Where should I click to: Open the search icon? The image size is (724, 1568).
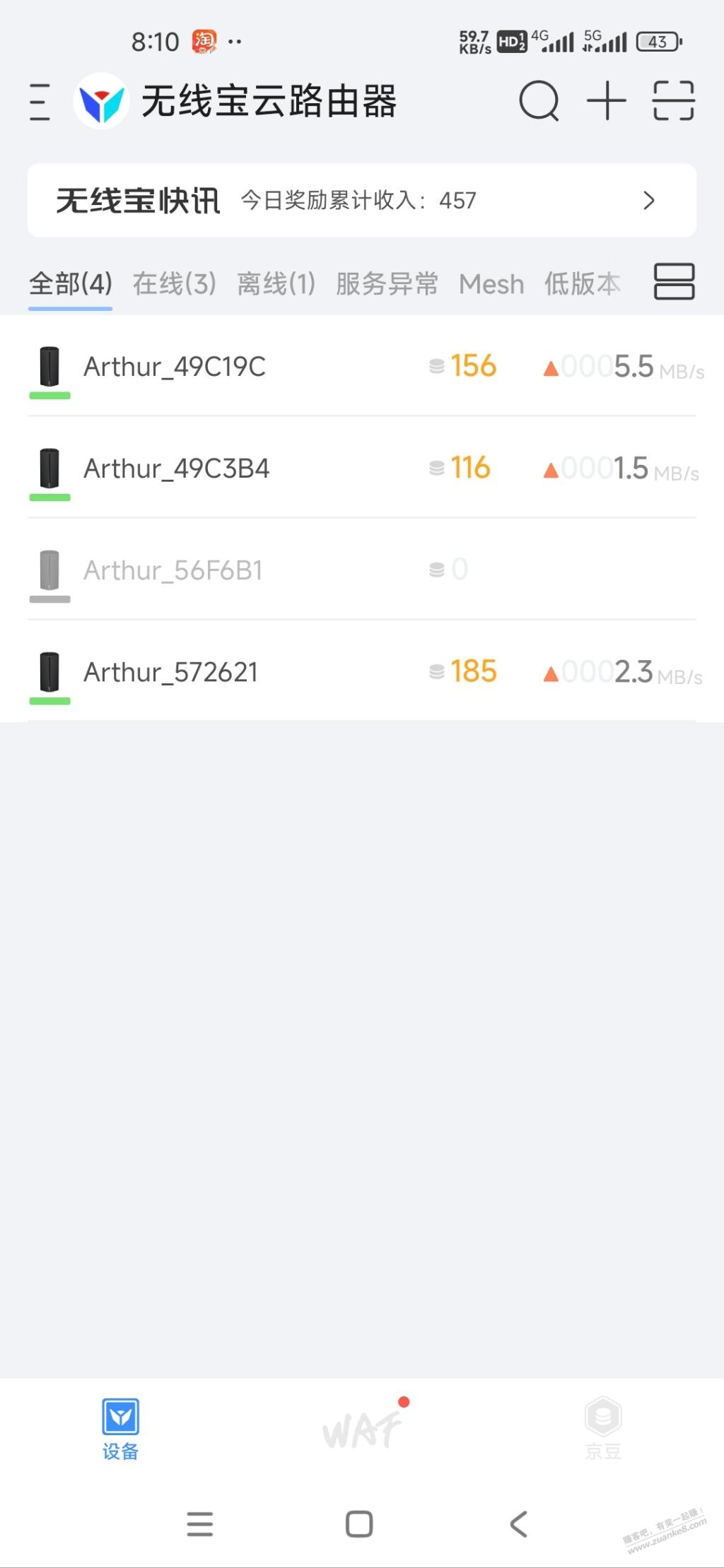[539, 101]
